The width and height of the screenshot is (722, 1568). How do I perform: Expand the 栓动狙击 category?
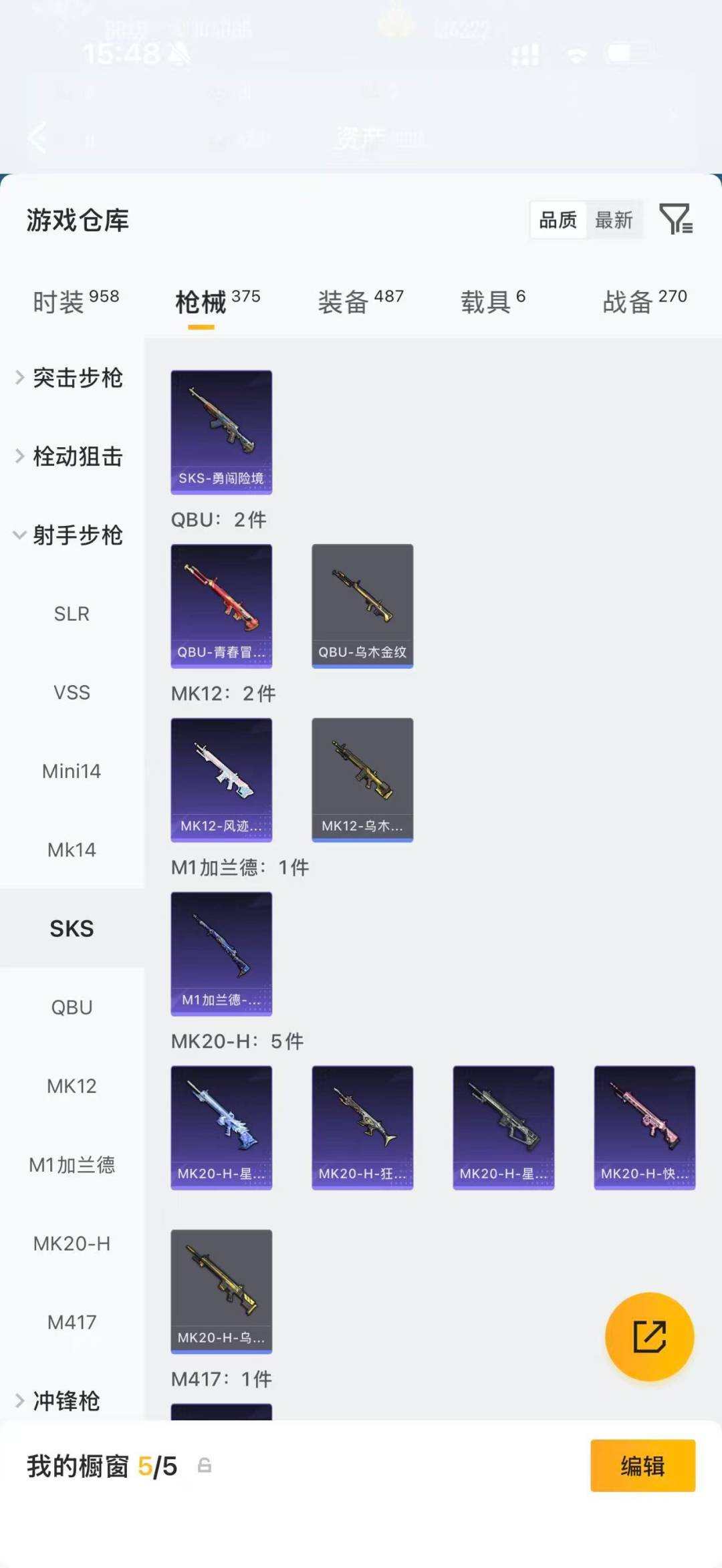76,456
